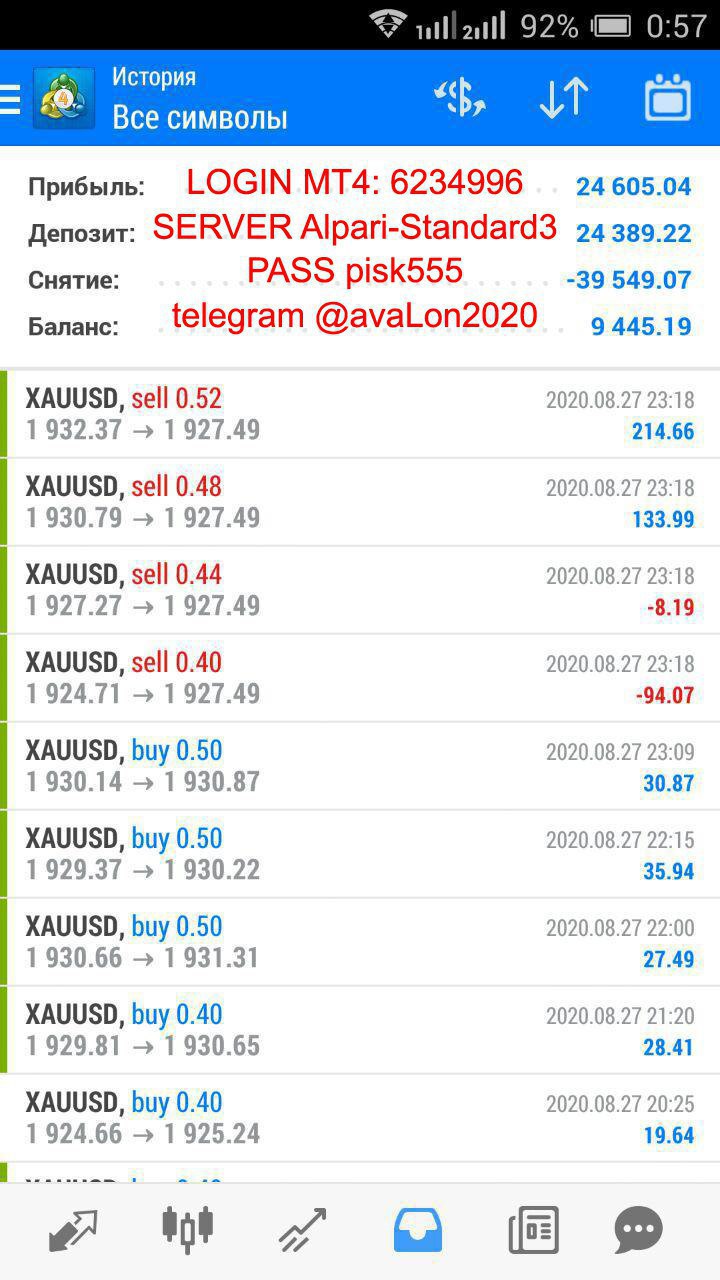Go to the Trade tab
The image size is (720, 1280).
click(302, 1228)
